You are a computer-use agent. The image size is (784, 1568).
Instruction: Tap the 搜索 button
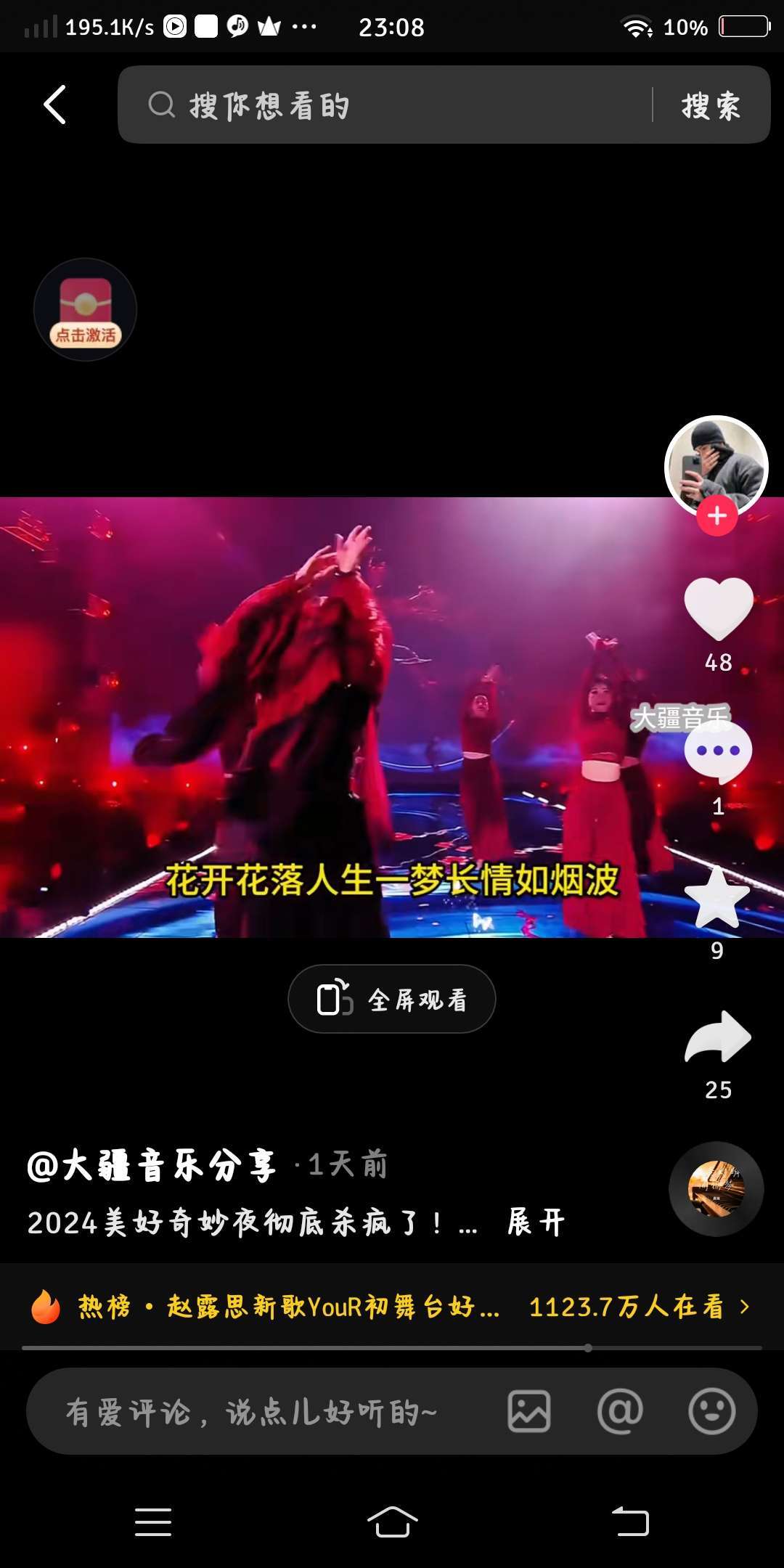(711, 106)
